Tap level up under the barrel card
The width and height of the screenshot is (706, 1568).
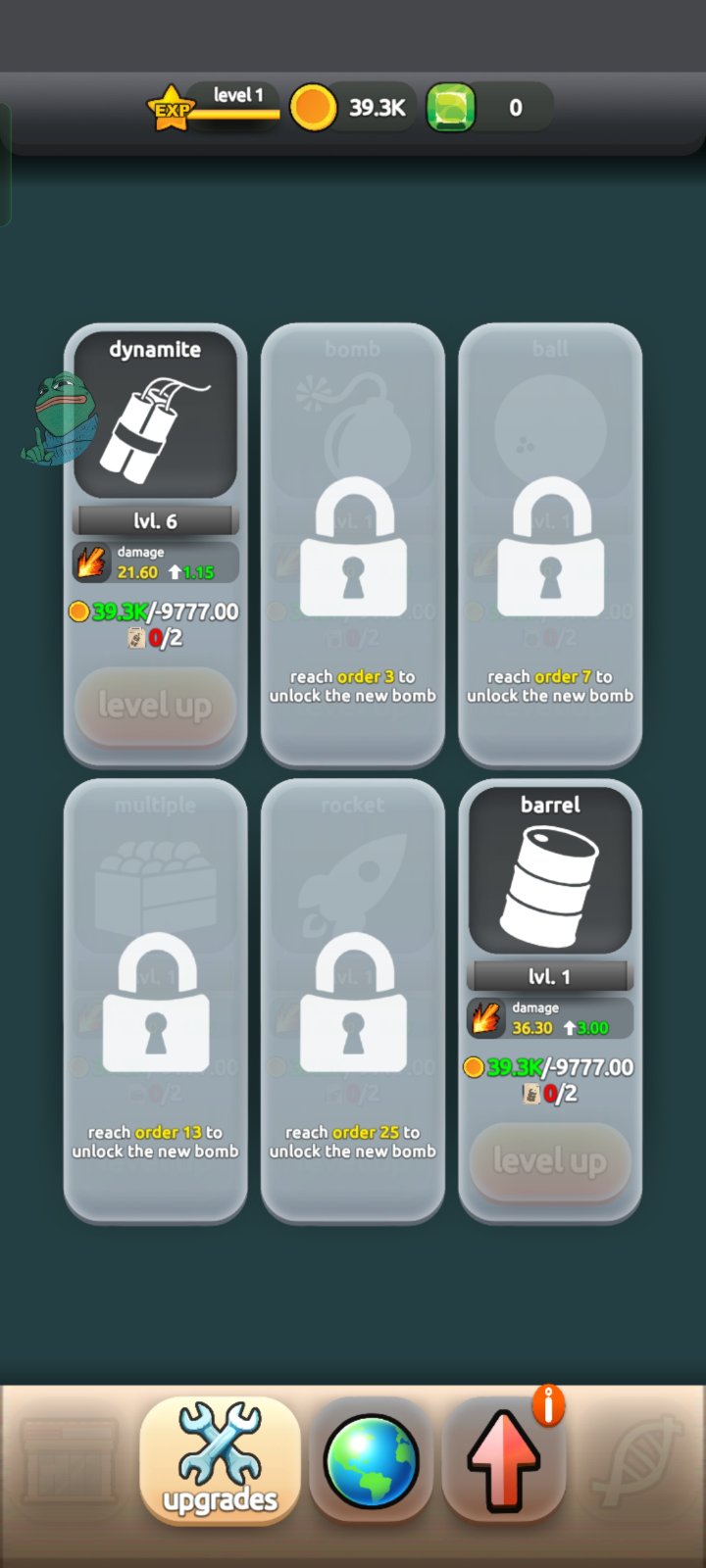point(549,1161)
